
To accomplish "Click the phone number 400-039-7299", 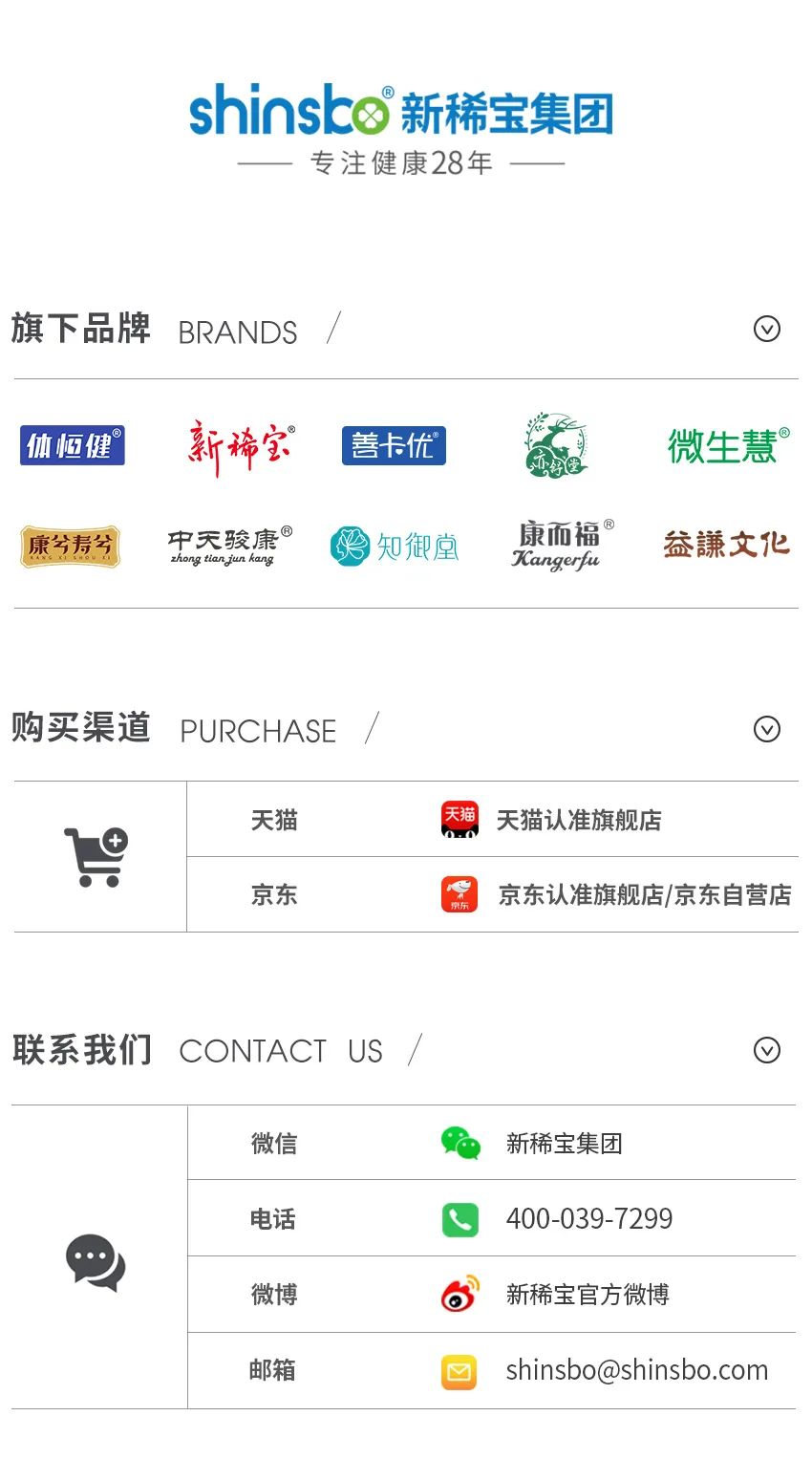I will click(589, 1218).
